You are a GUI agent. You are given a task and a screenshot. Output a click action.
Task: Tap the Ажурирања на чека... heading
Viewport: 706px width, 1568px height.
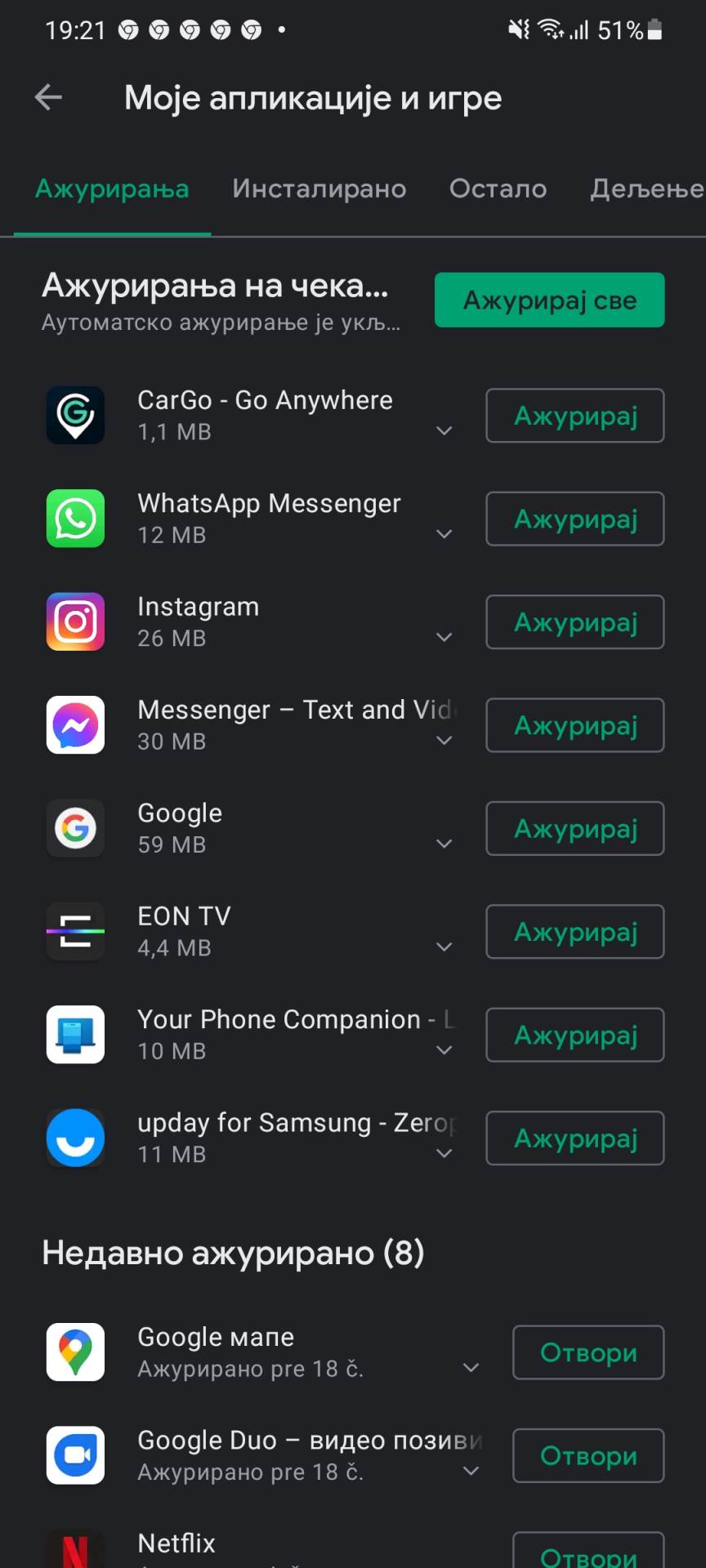coord(215,287)
